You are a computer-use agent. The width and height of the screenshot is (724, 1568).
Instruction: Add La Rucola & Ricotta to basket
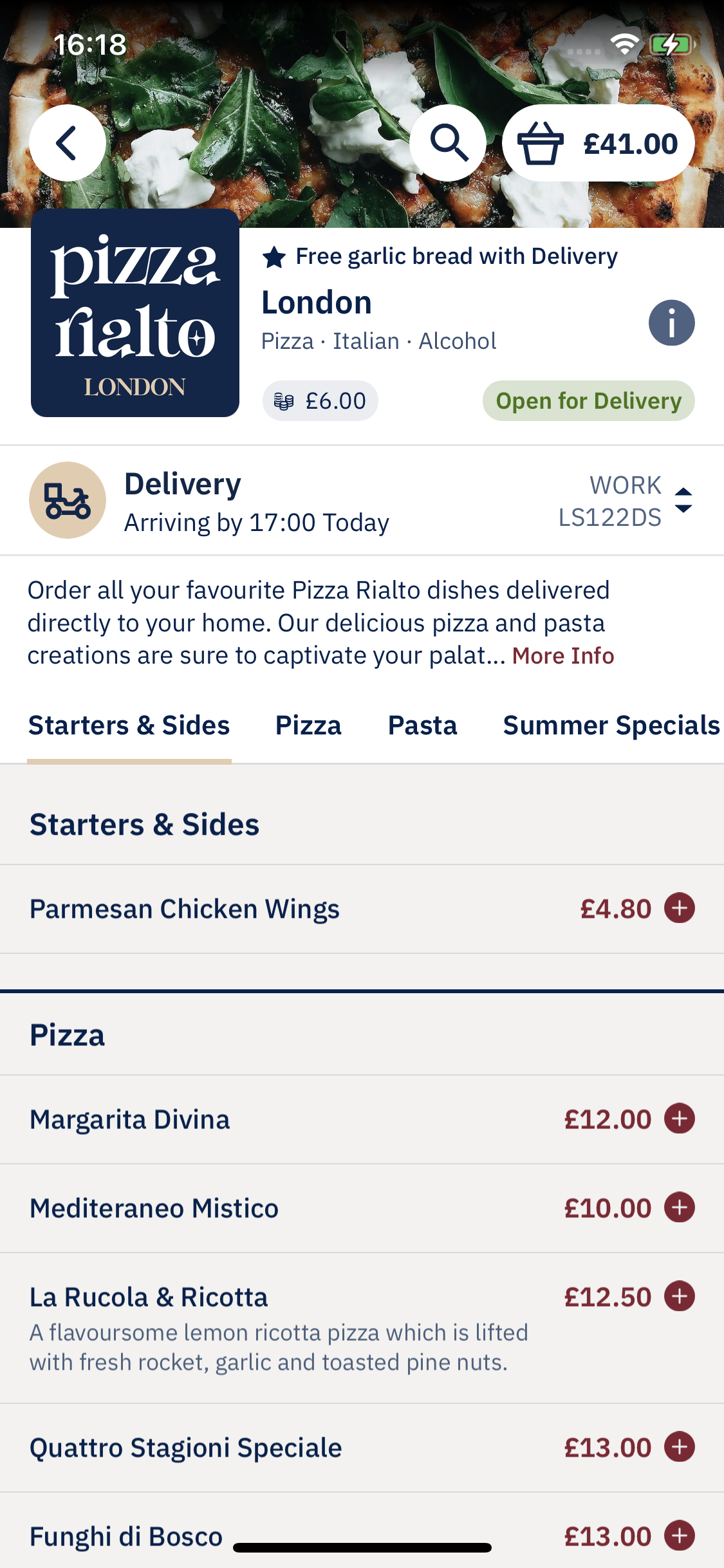coord(680,1296)
